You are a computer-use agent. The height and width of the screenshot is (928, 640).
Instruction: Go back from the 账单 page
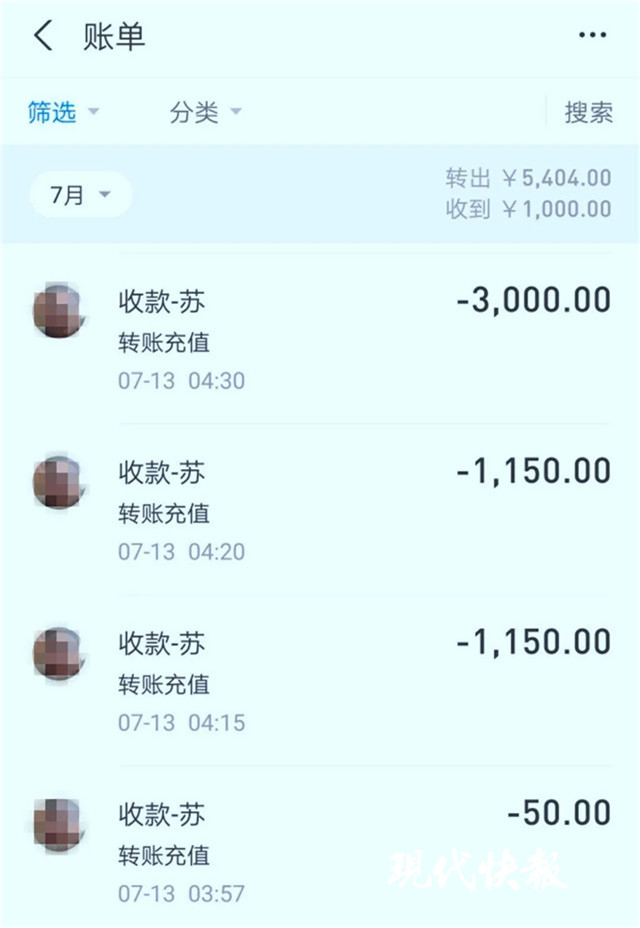click(42, 37)
